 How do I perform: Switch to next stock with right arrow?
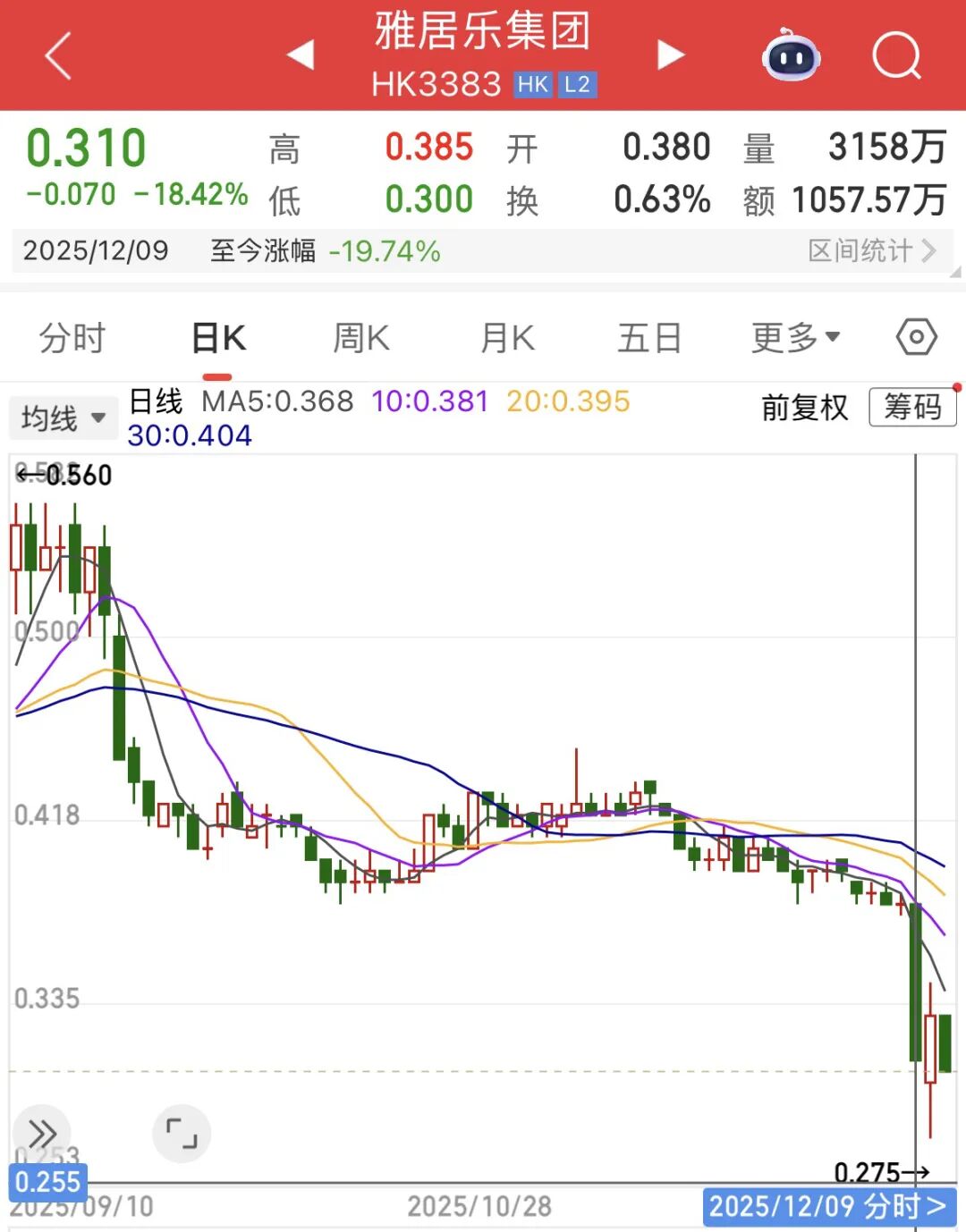[x=668, y=55]
